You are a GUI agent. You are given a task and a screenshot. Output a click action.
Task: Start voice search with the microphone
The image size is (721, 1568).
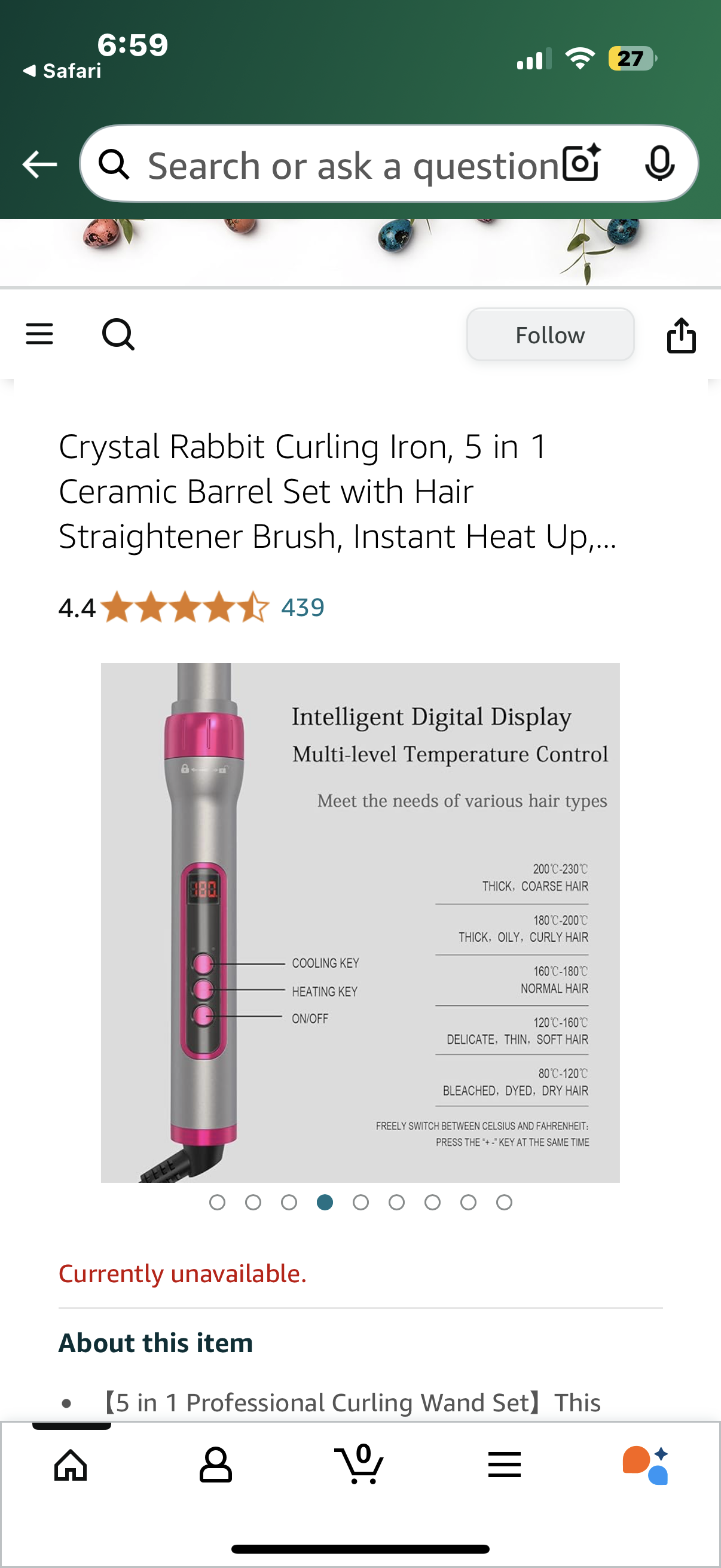pyautogui.click(x=659, y=164)
